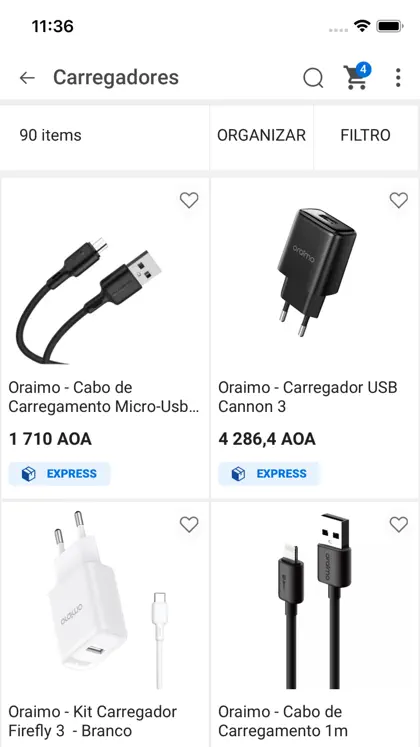This screenshot has width=420, height=747.
Task: Open Oraimo Cabo de Carregamento Micro-Usb product
Action: [x=105, y=338]
